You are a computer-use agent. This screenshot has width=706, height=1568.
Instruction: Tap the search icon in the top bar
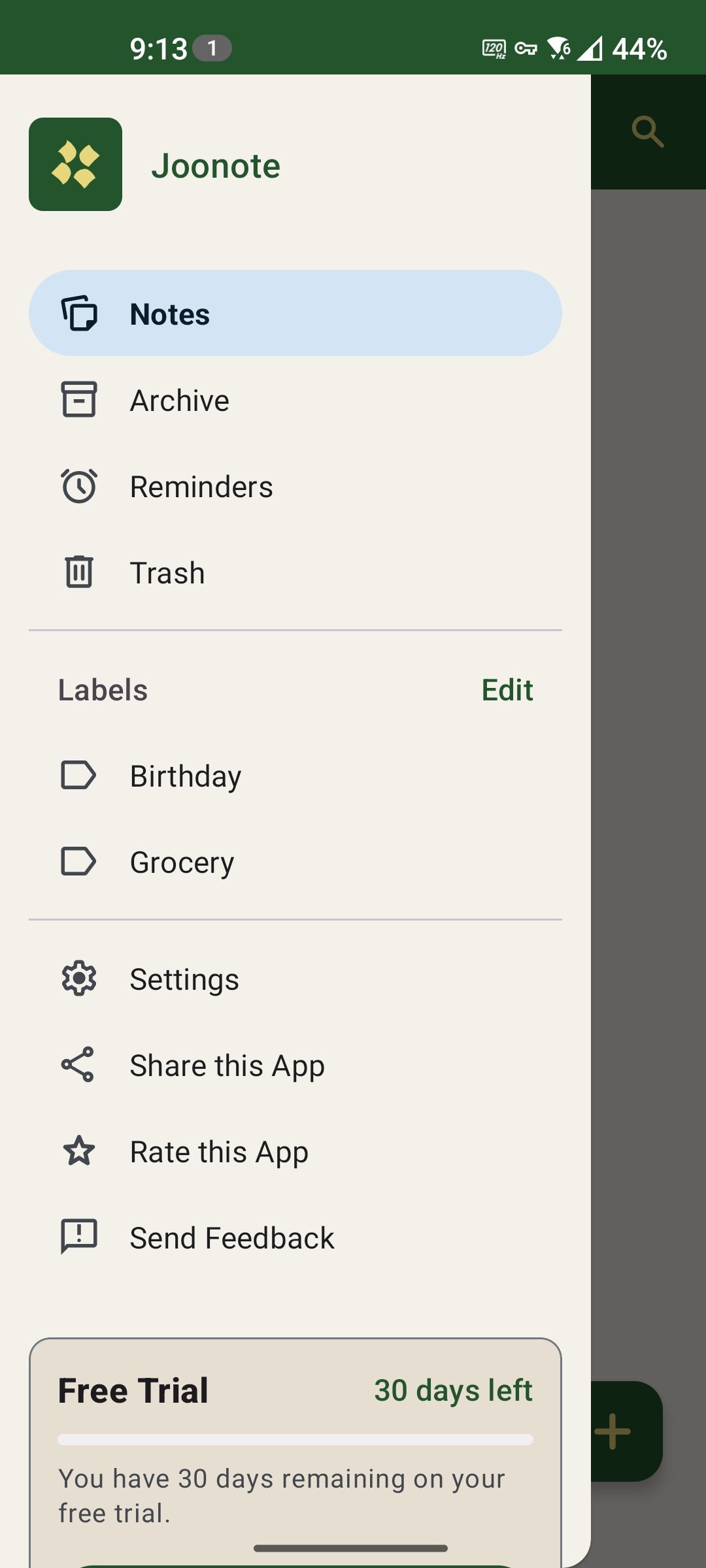pos(647,131)
